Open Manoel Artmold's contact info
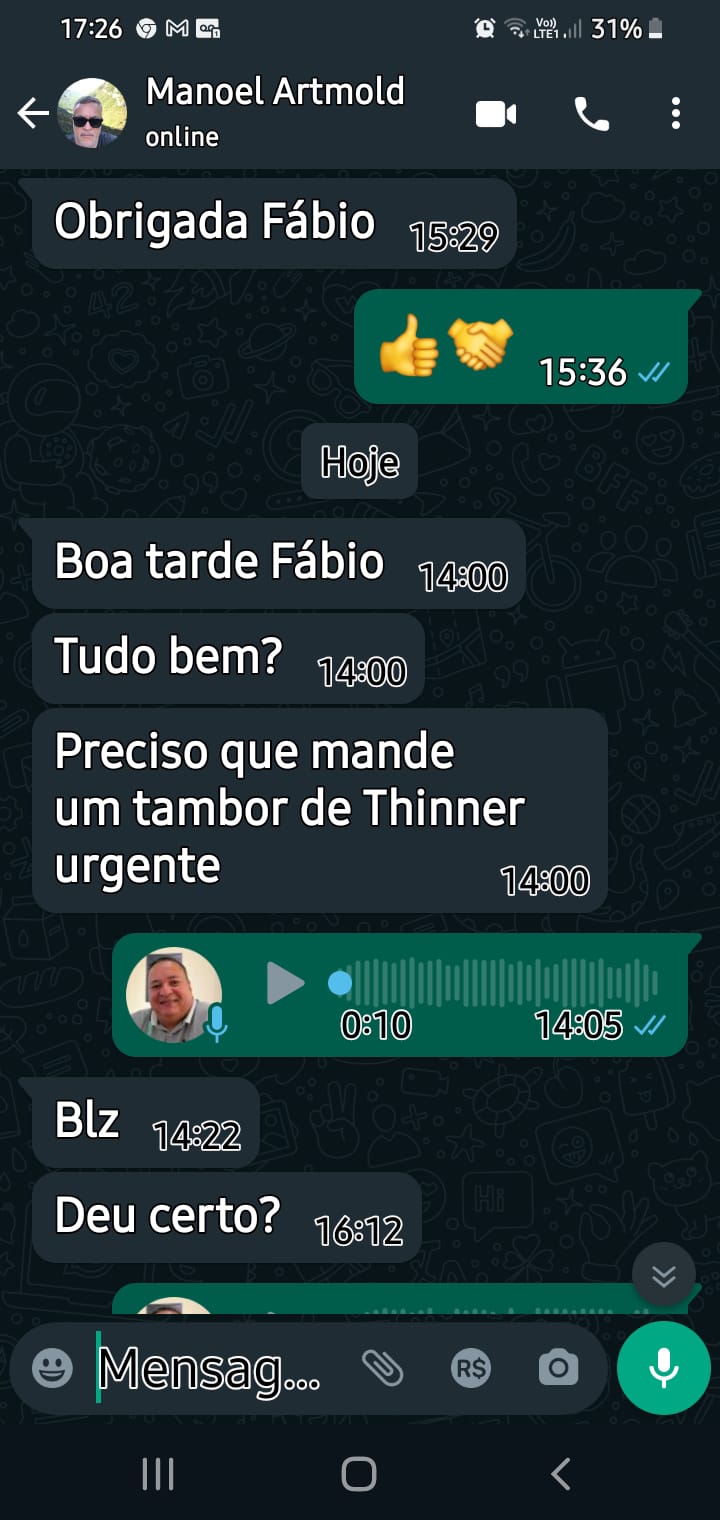The image size is (720, 1520). [x=275, y=111]
